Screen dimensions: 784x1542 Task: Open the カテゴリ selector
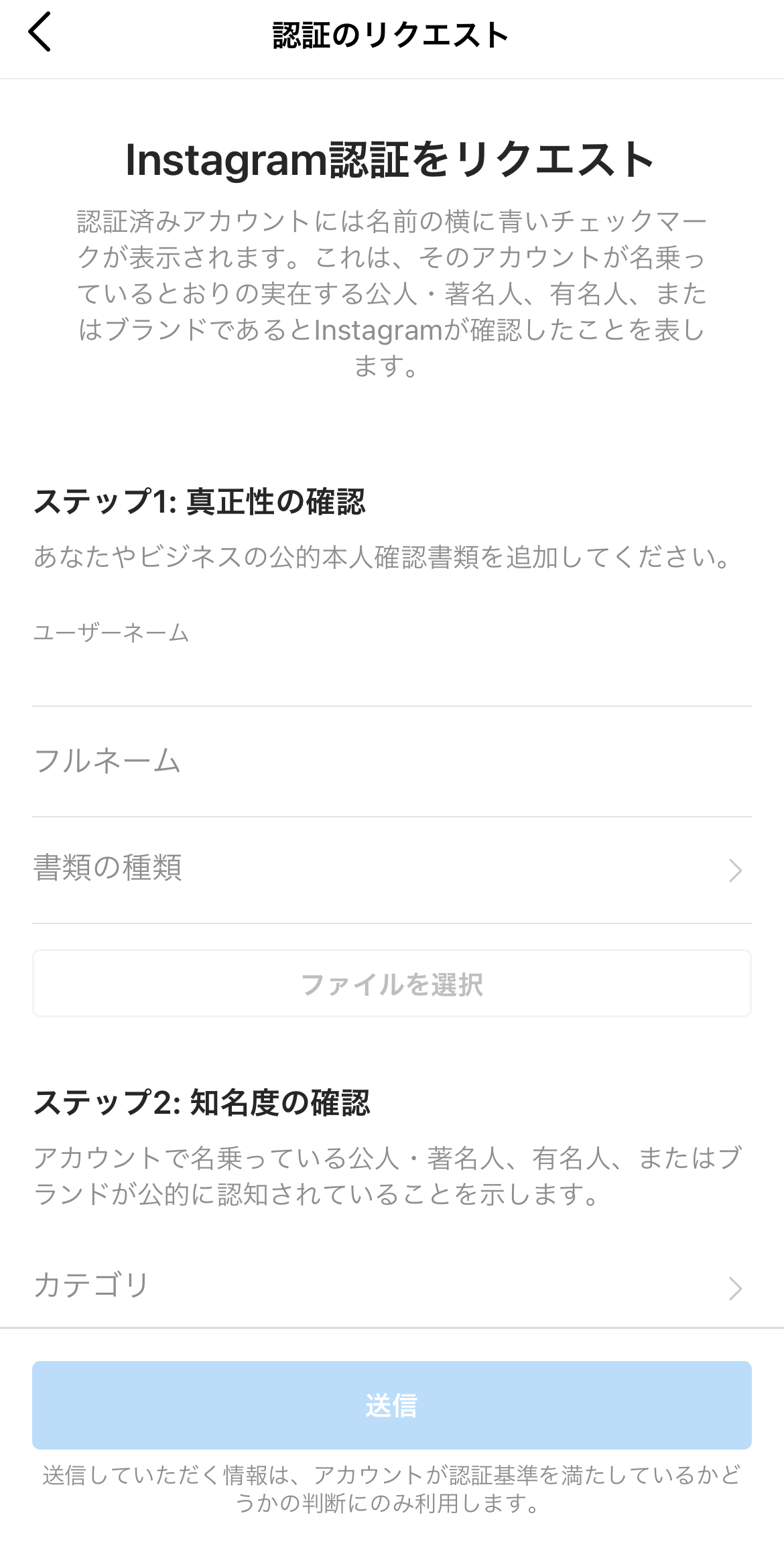(x=392, y=1285)
